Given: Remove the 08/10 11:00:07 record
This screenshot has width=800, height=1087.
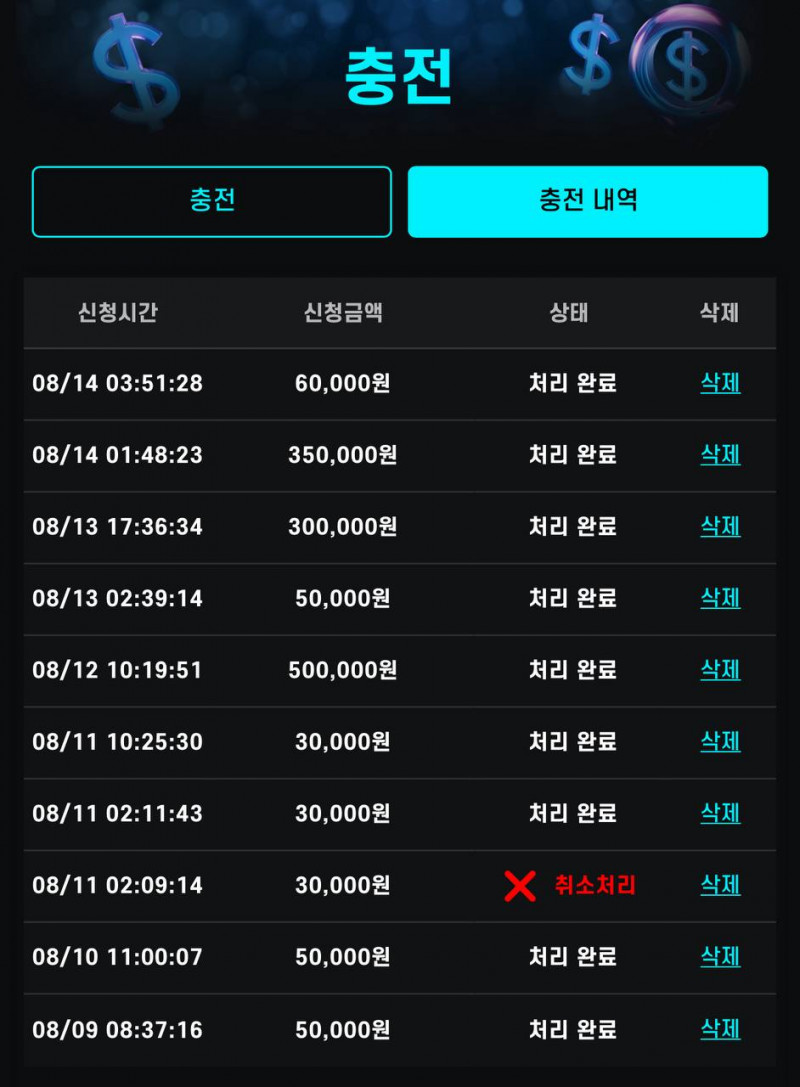Looking at the screenshot, I should tap(720, 957).
